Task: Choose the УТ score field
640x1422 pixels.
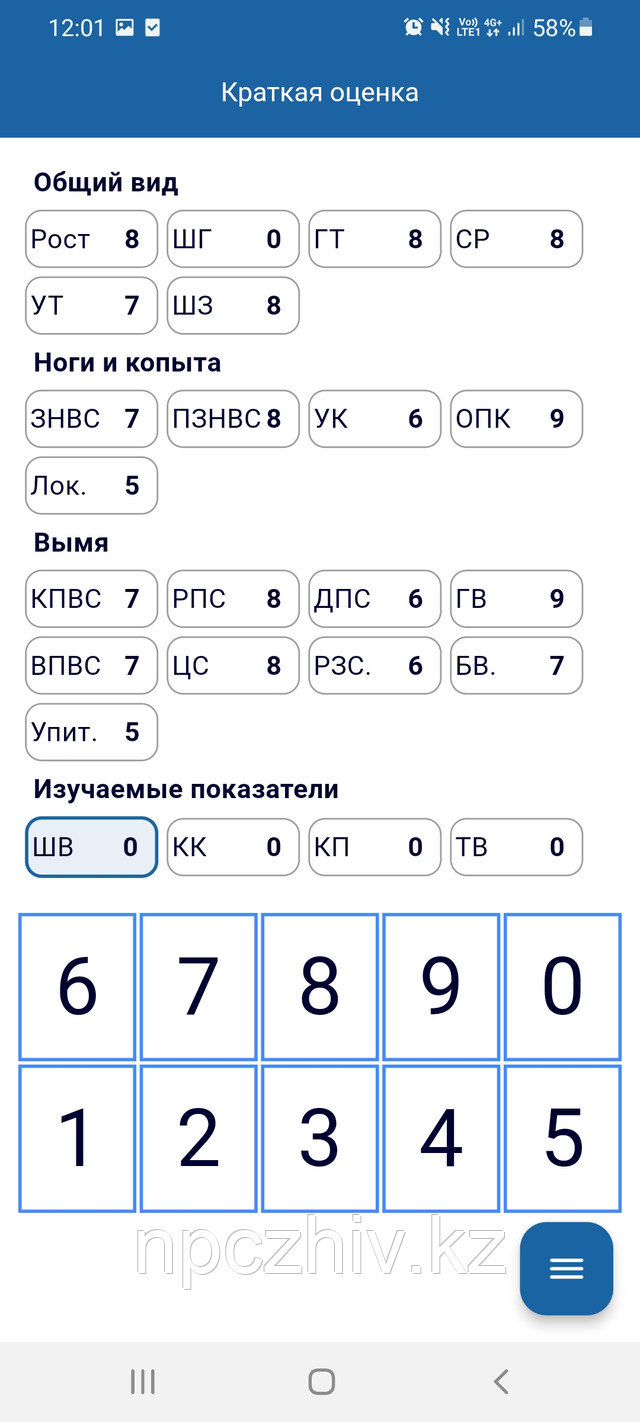Action: tap(91, 305)
